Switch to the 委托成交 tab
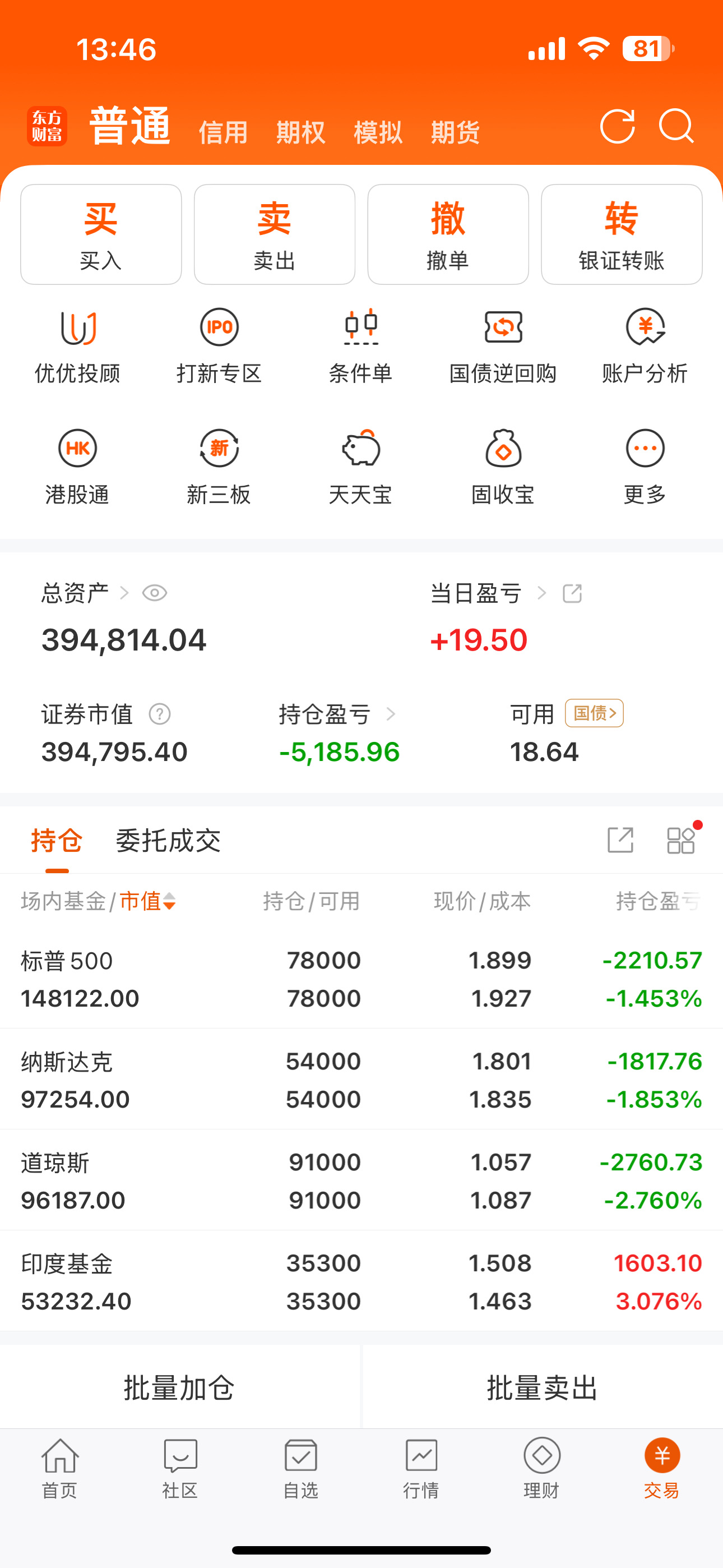The image size is (723, 1568). click(168, 841)
